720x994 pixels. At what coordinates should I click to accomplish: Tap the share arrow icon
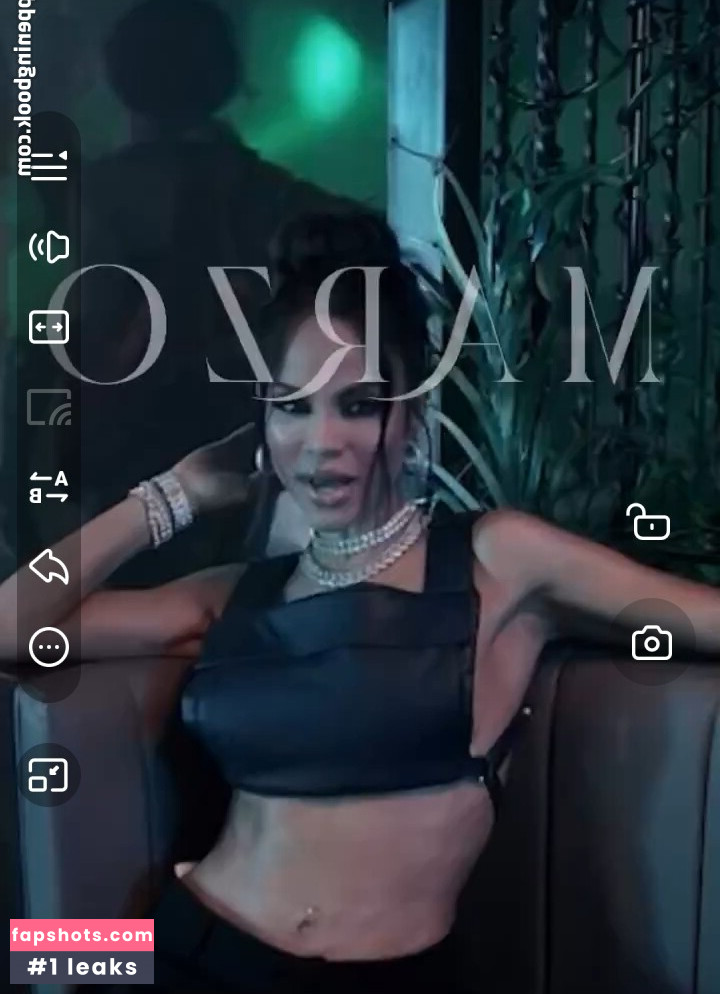[x=48, y=567]
